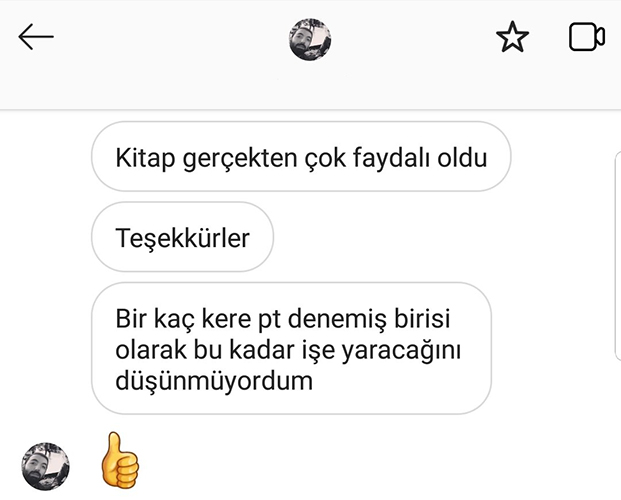Open sender's avatar beside thumbs up
This screenshot has width=621, height=500.
tap(46, 462)
